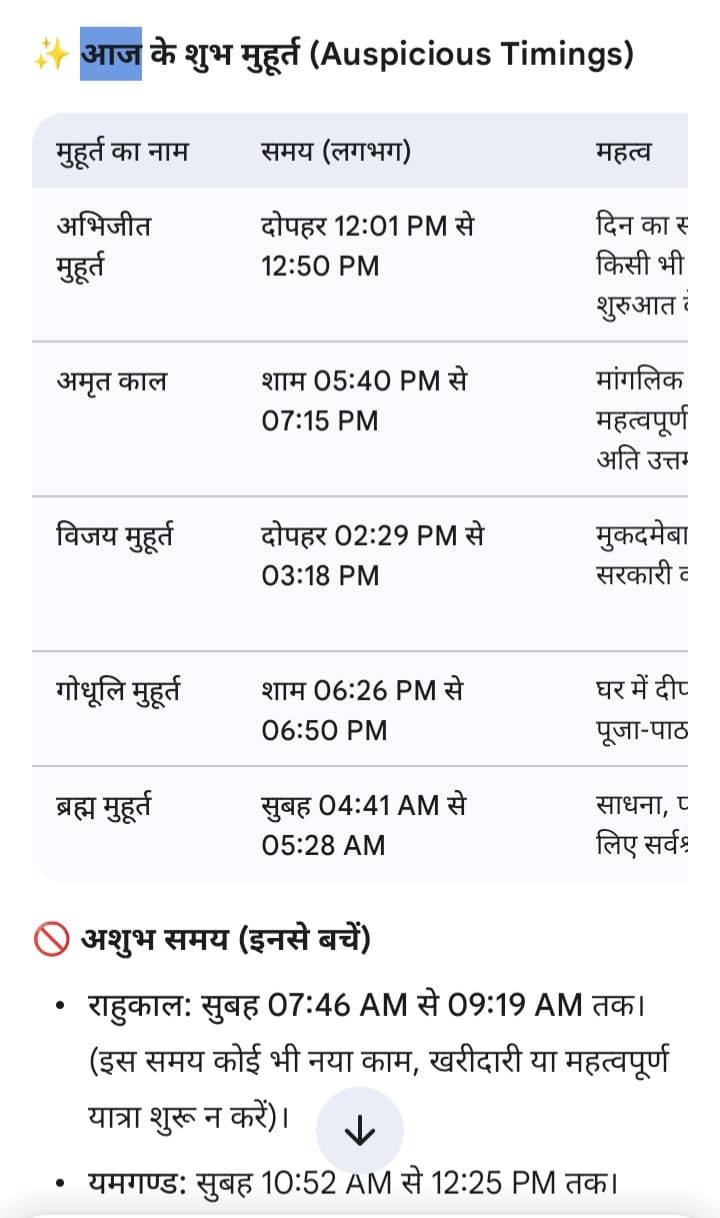Tap the down arrow to jump to bottom

[x=359, y=1131]
